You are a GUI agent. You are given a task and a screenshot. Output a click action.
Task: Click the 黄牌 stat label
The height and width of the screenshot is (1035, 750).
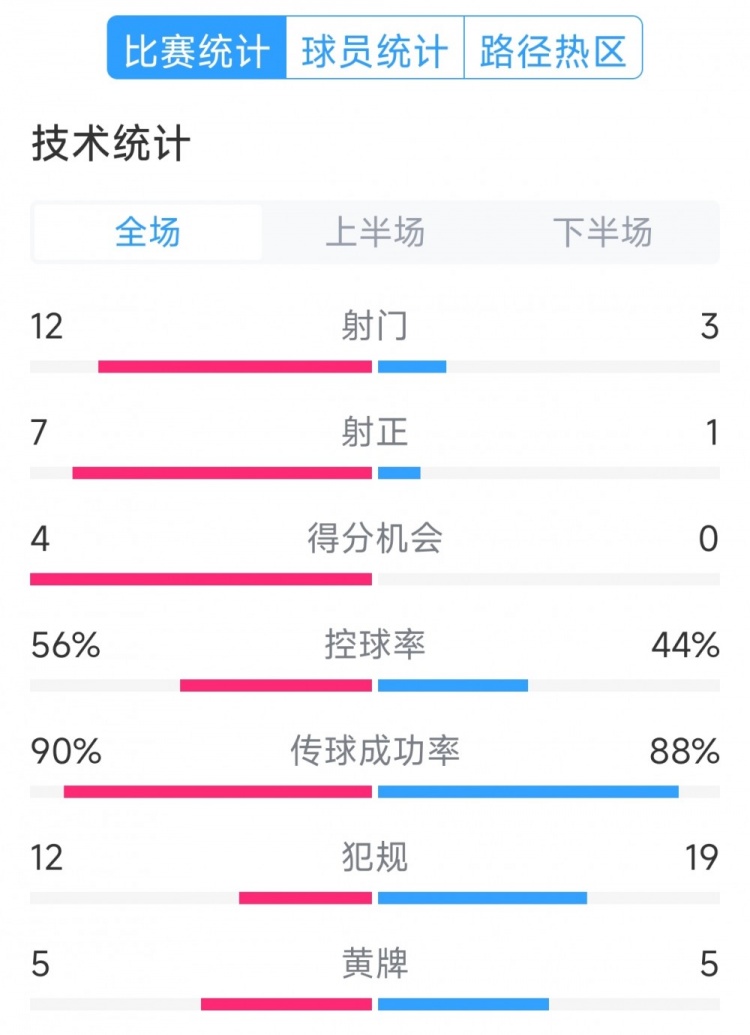point(375,961)
